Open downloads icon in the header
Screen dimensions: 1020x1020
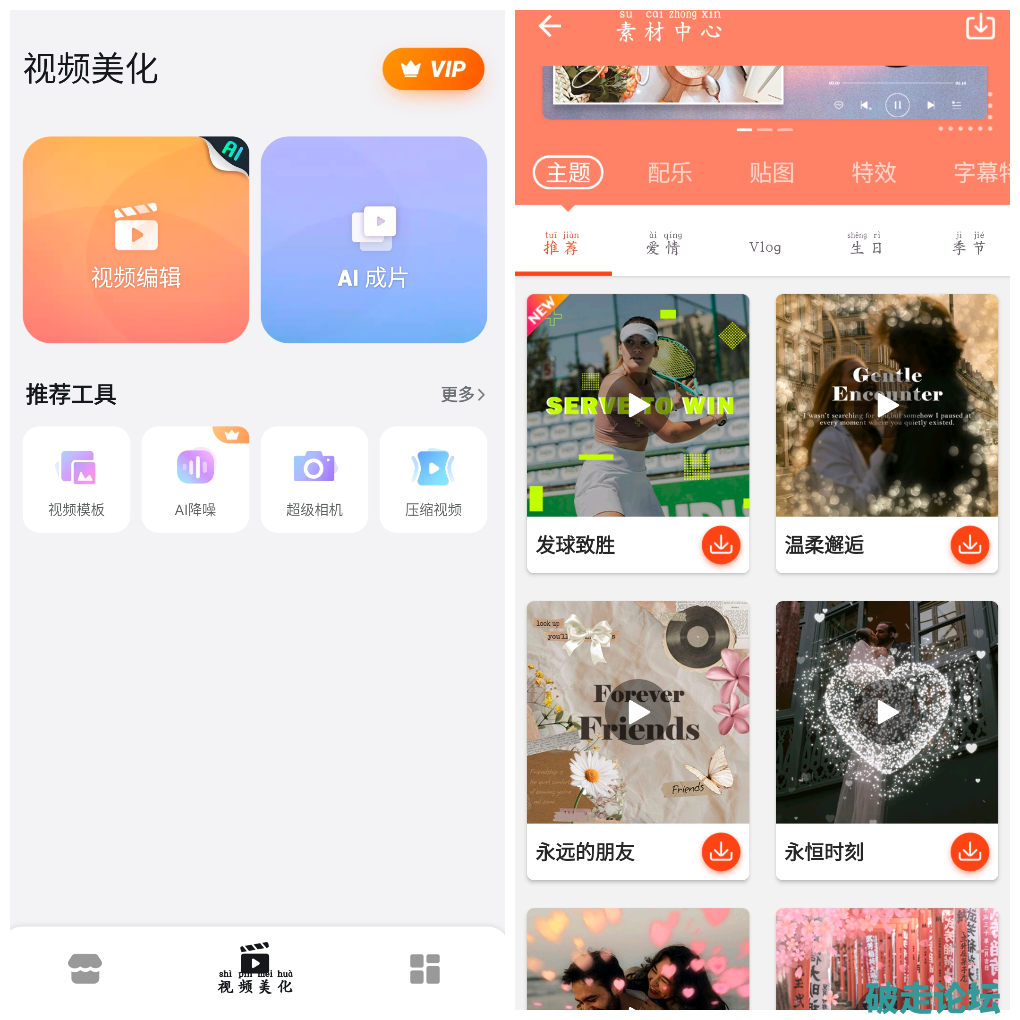point(980,27)
